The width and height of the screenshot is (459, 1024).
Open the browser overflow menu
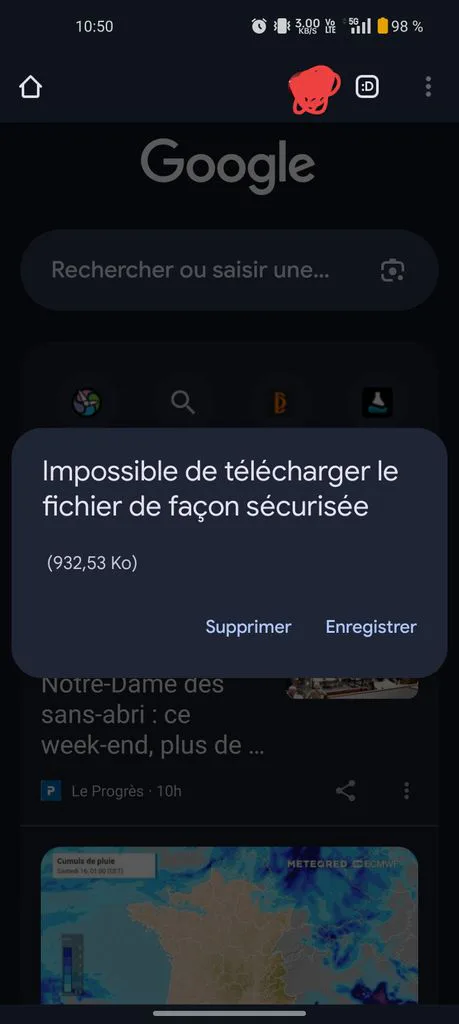point(428,87)
